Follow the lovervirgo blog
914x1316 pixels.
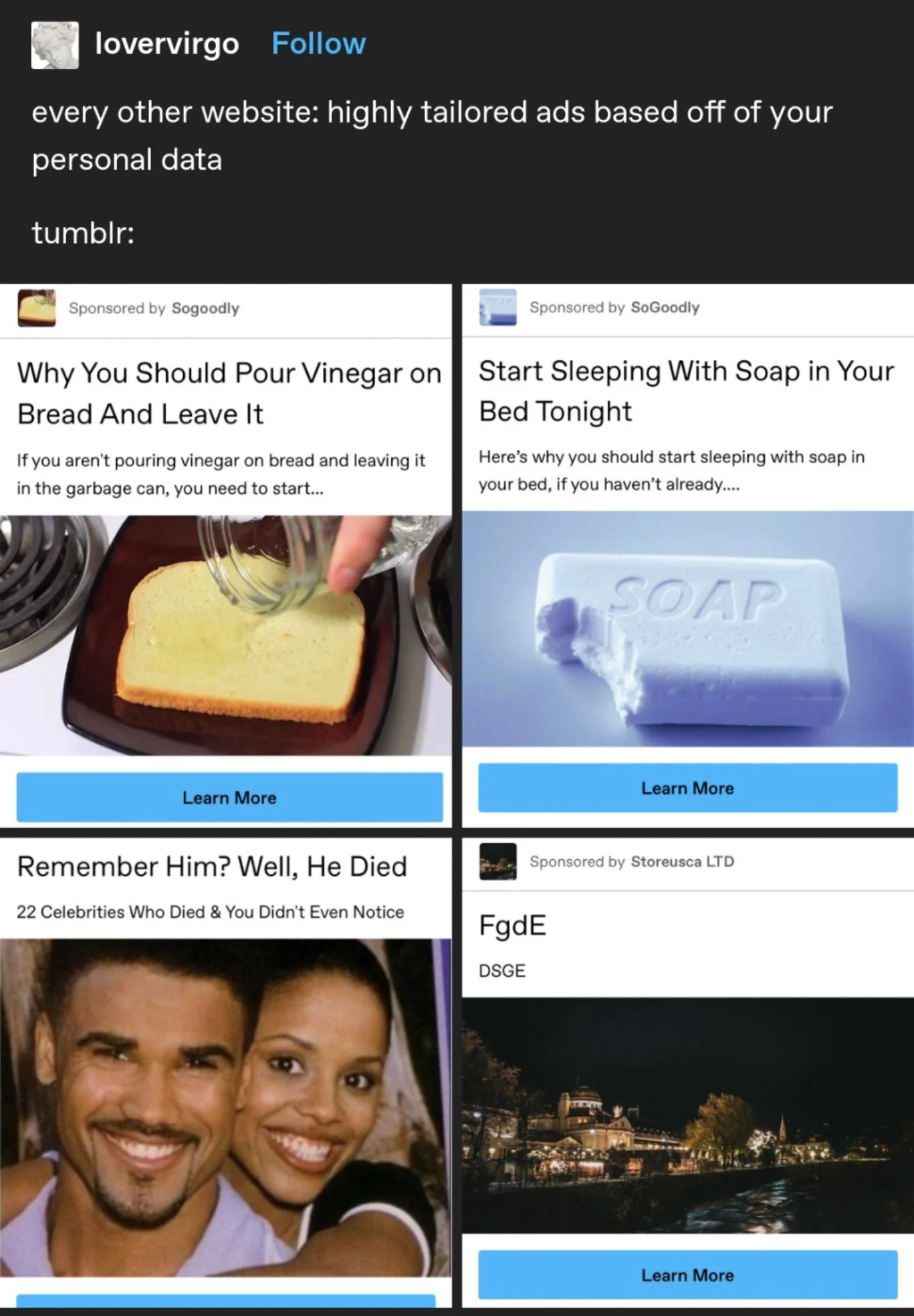click(319, 44)
